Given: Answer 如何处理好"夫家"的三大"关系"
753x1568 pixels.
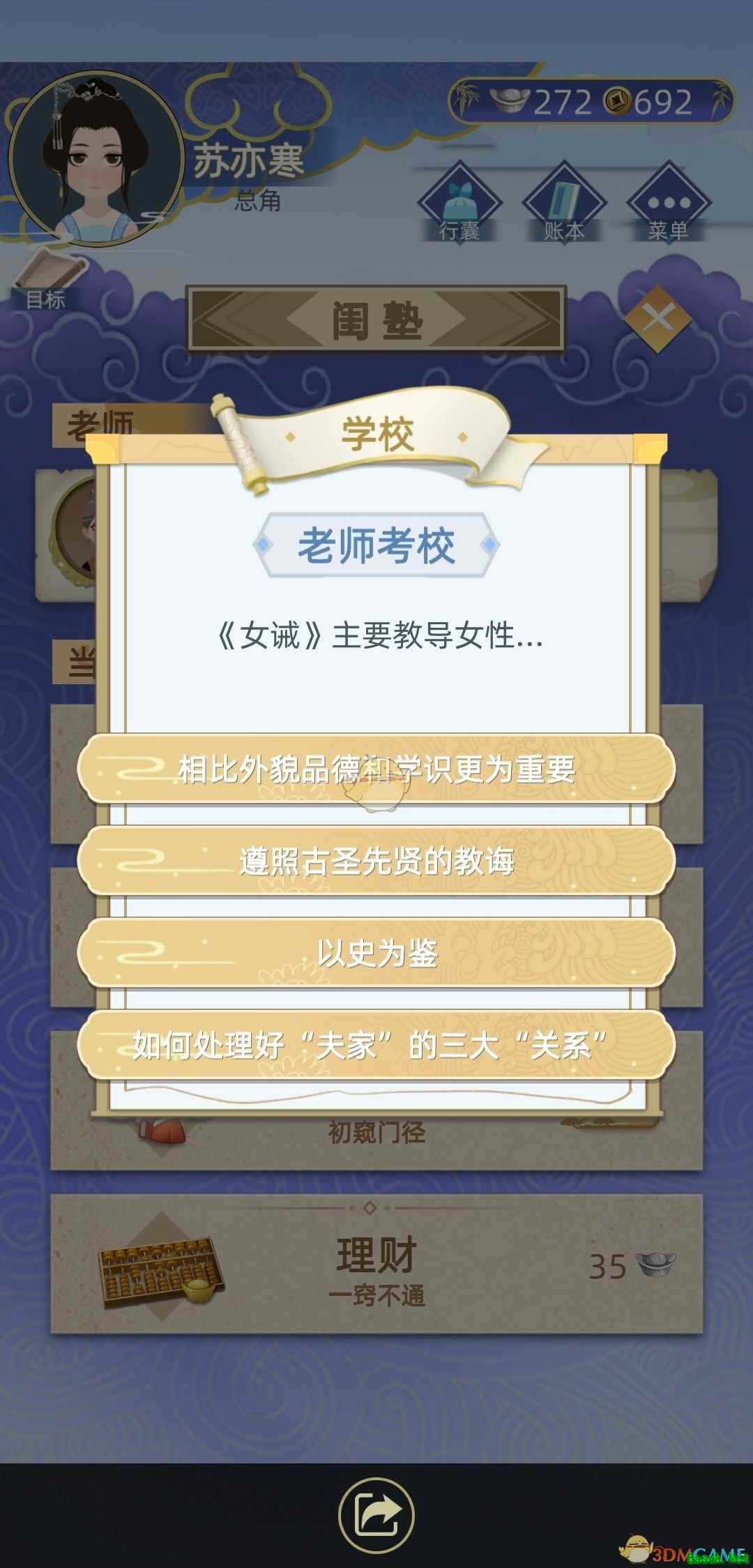Looking at the screenshot, I should [376, 1045].
